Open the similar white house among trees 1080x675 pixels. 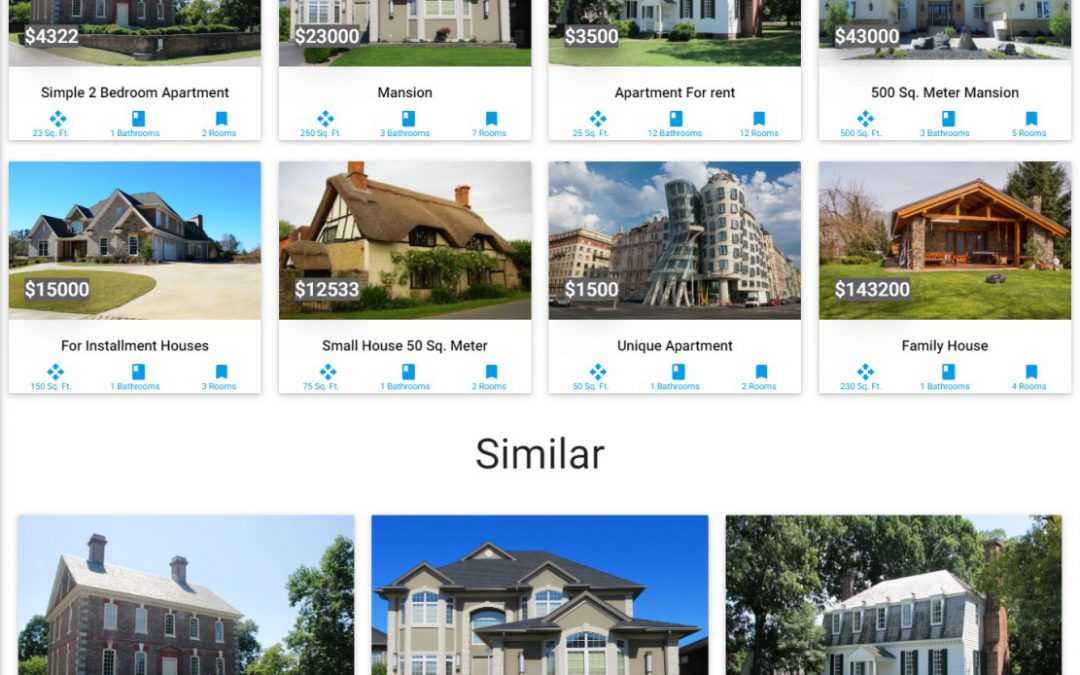click(x=893, y=600)
